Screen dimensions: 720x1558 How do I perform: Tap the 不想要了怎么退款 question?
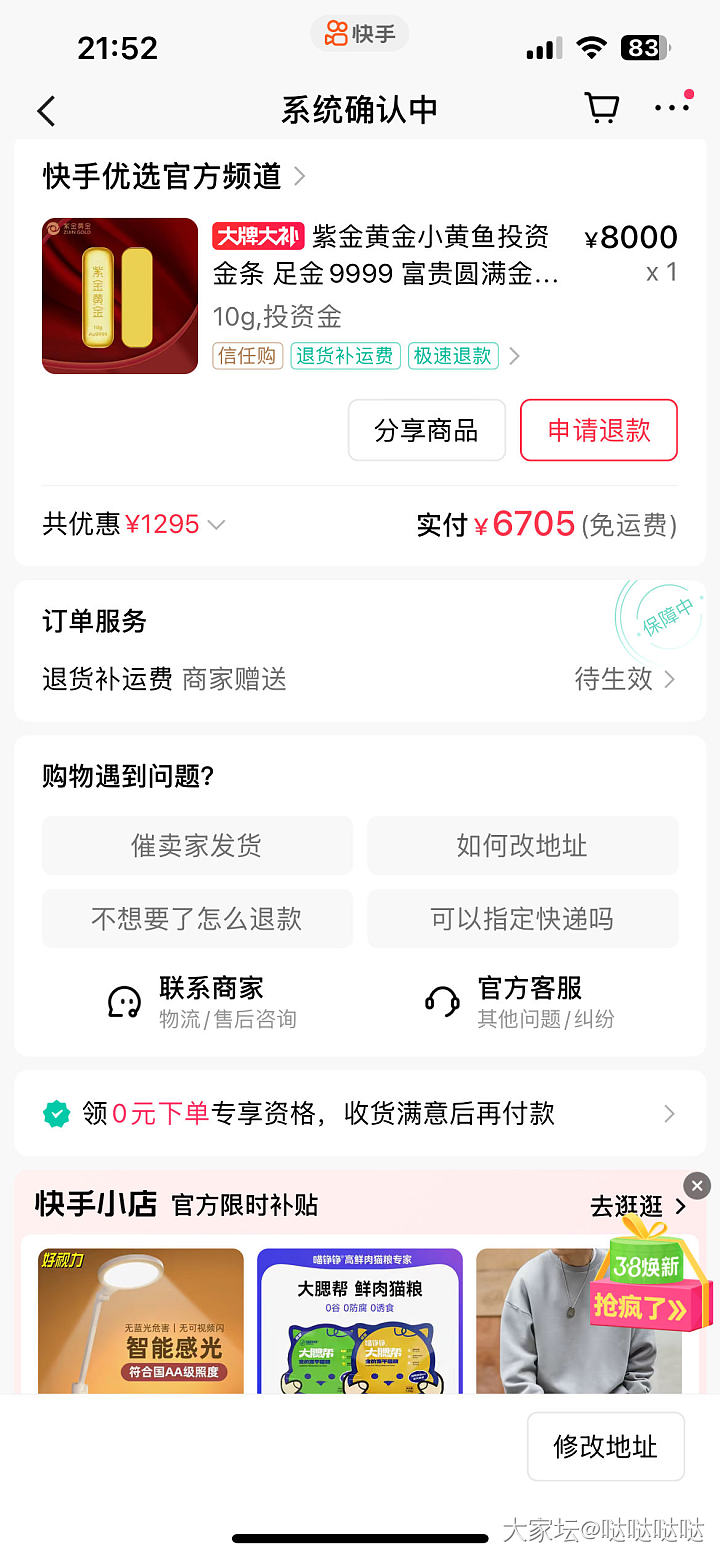point(197,919)
